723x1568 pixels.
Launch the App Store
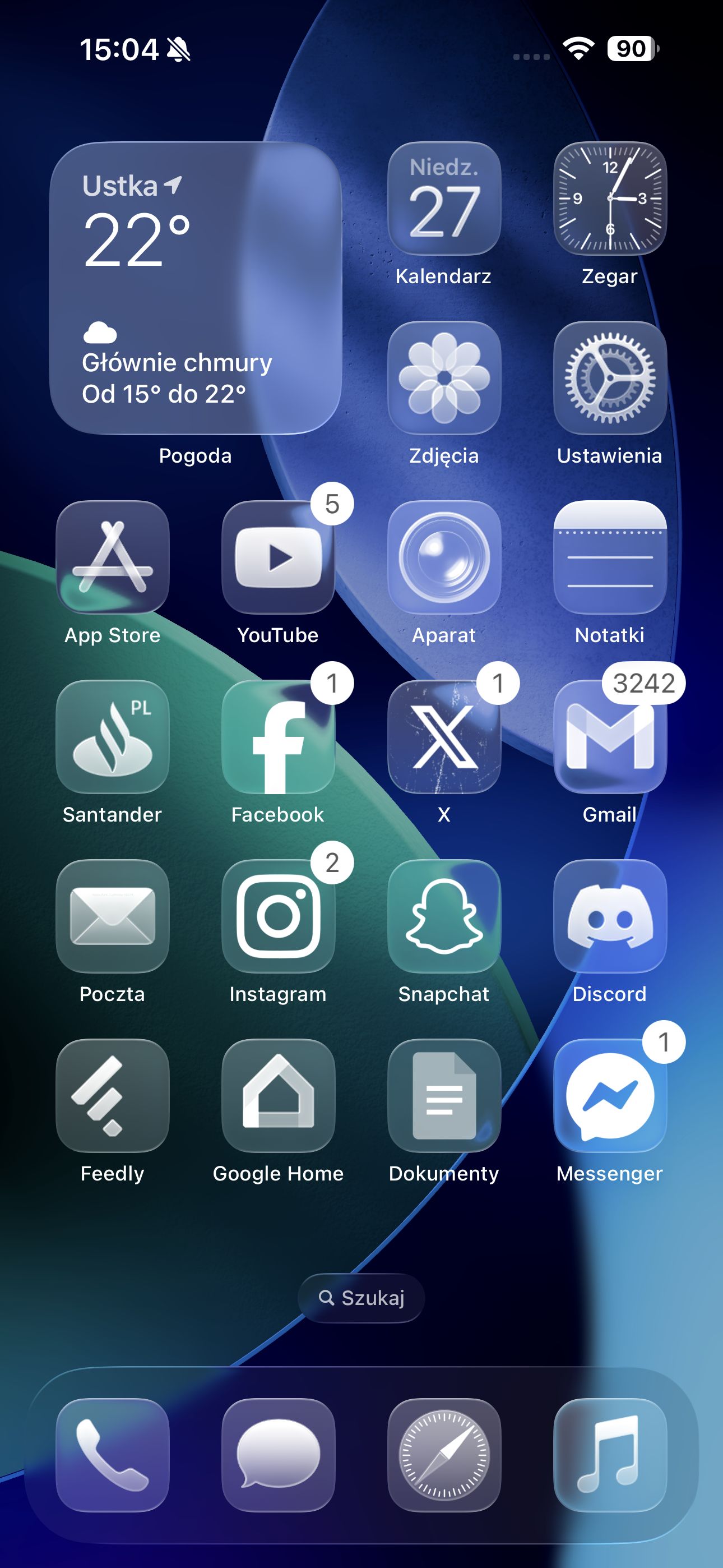[113, 557]
